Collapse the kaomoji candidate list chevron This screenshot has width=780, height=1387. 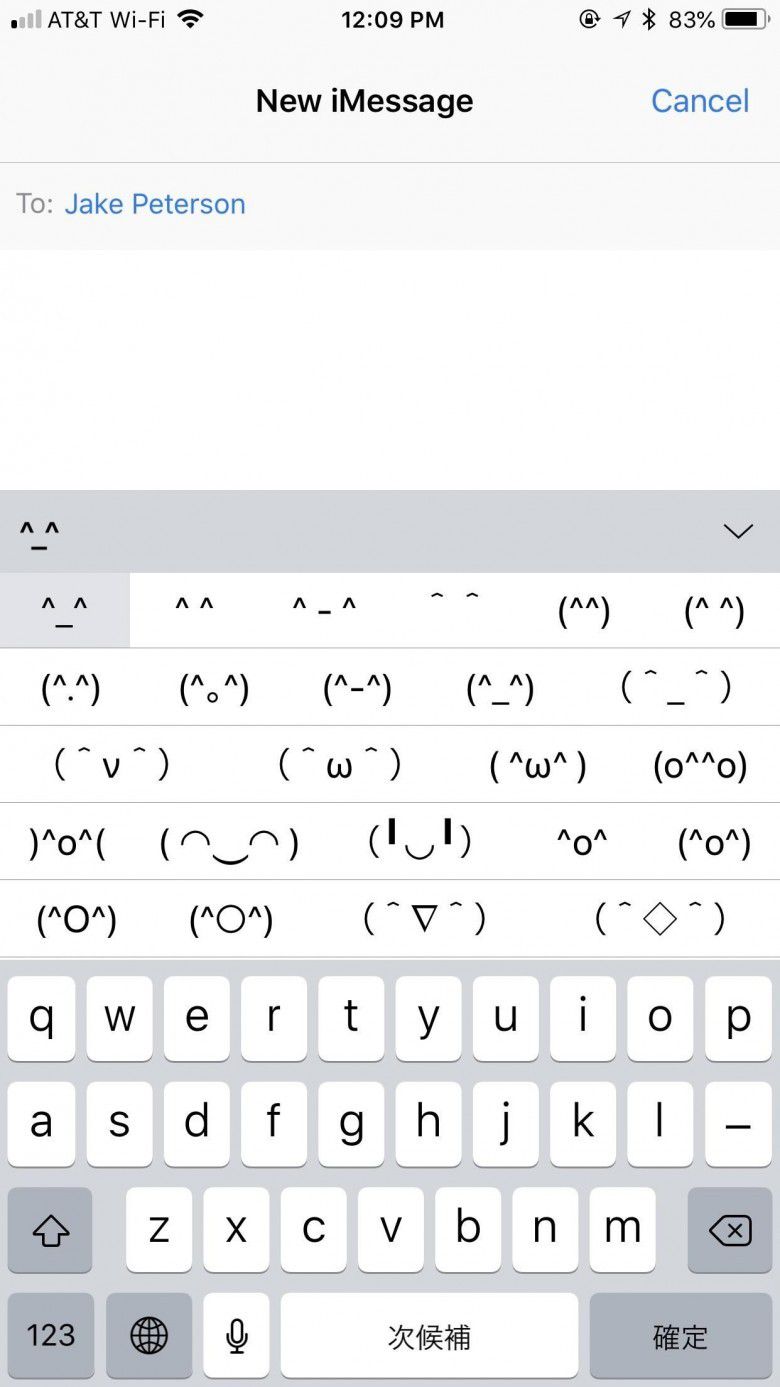(x=738, y=531)
